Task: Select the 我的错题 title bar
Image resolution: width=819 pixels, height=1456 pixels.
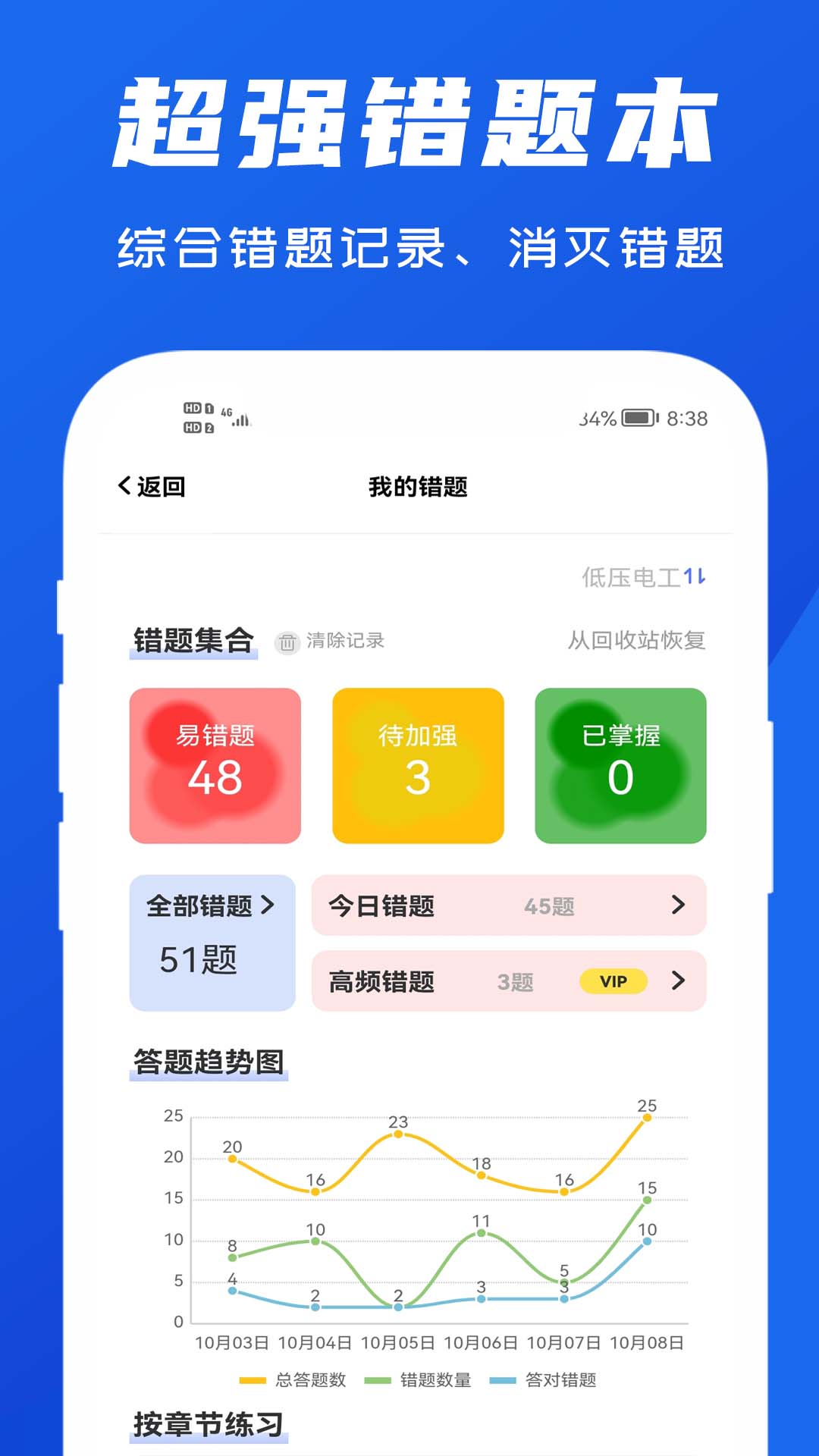Action: (x=418, y=485)
